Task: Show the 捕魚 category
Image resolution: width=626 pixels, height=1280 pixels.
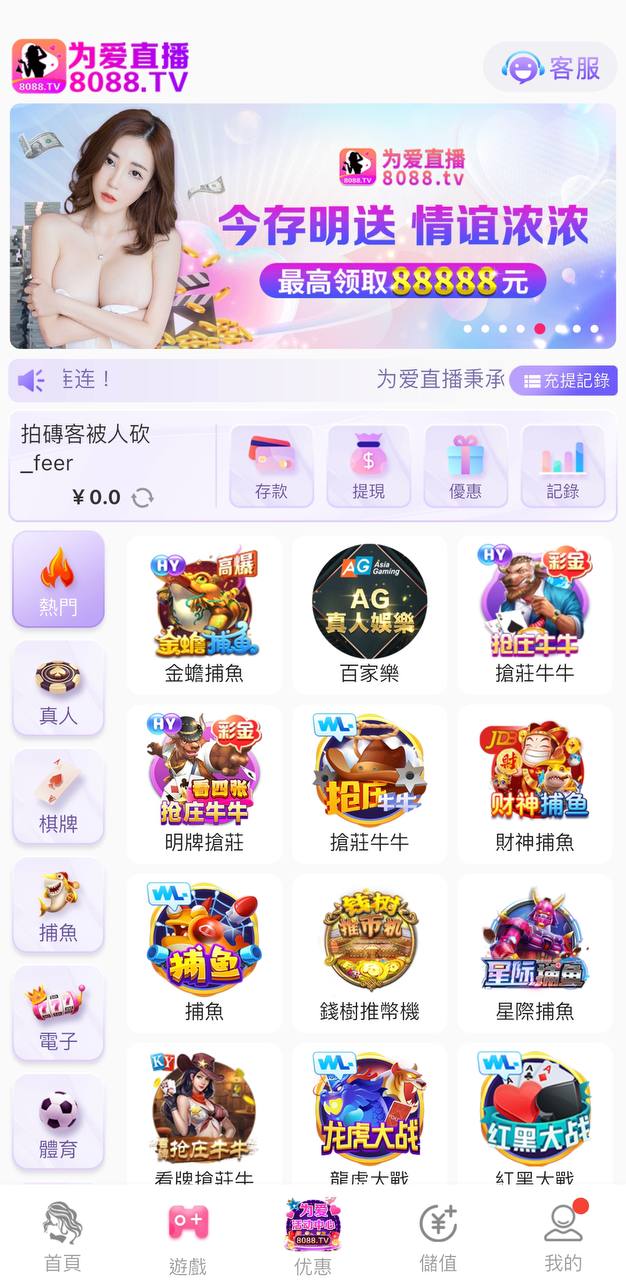Action: coord(58,906)
